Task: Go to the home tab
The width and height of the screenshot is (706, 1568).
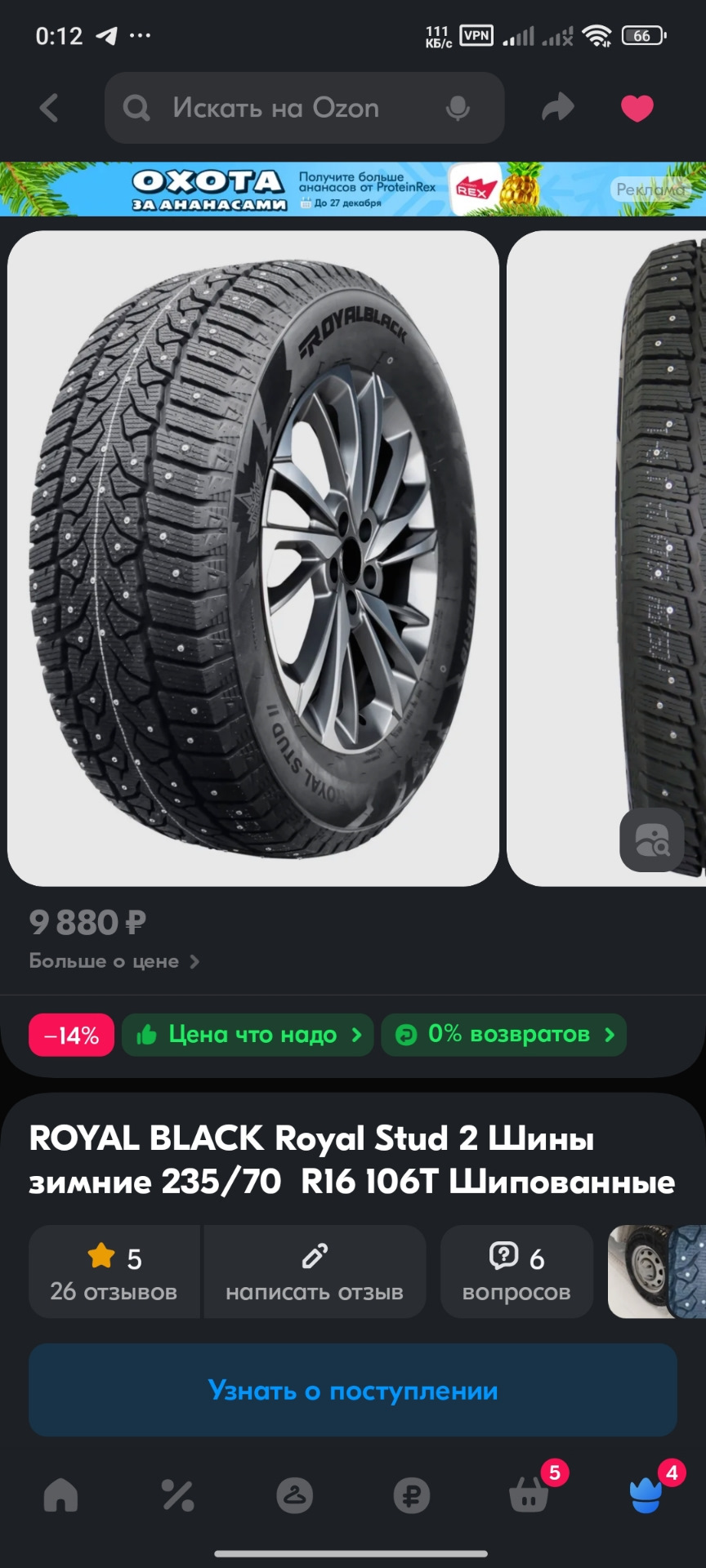Action: (x=60, y=1496)
